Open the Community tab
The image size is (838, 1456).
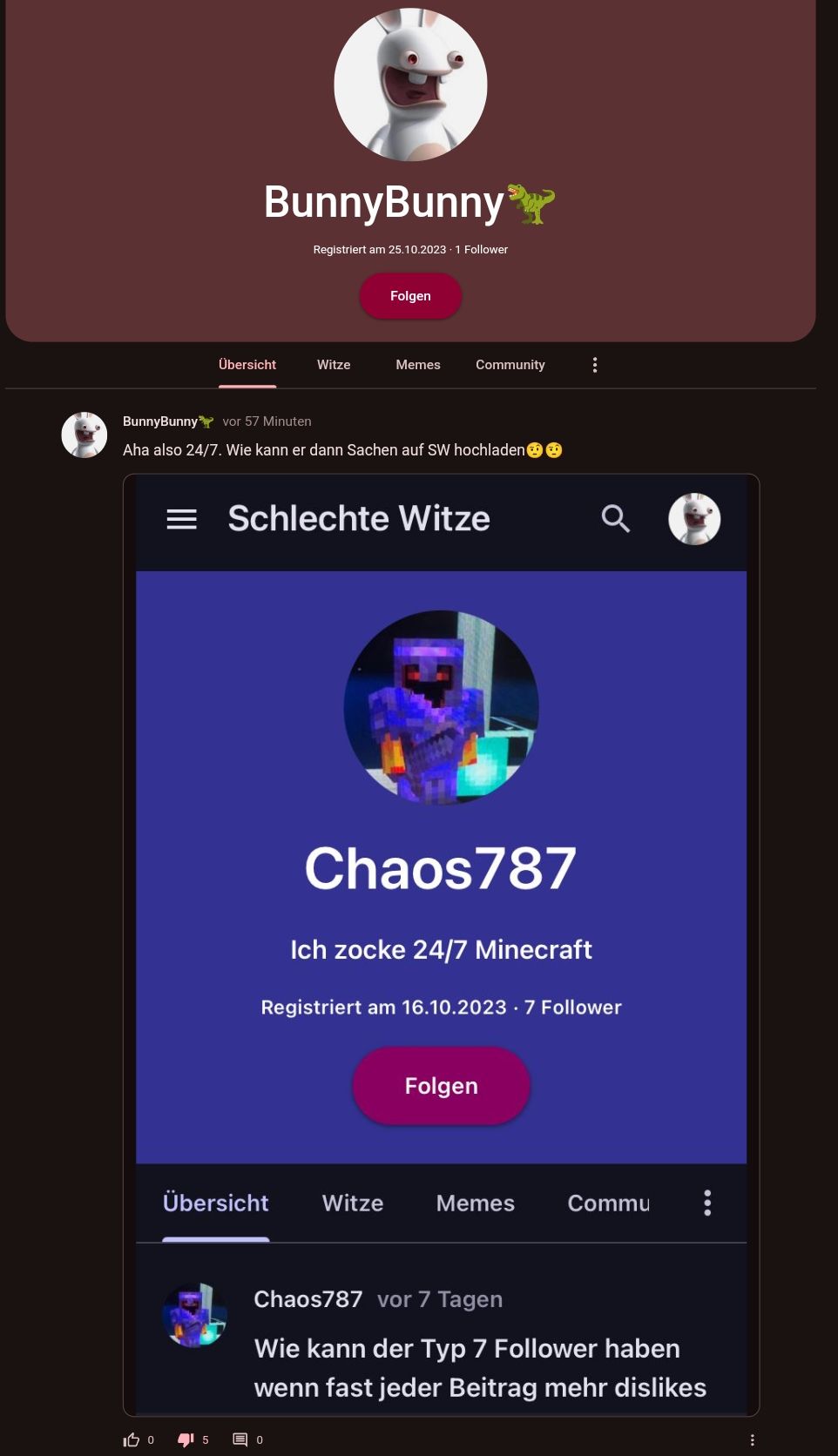coord(510,365)
